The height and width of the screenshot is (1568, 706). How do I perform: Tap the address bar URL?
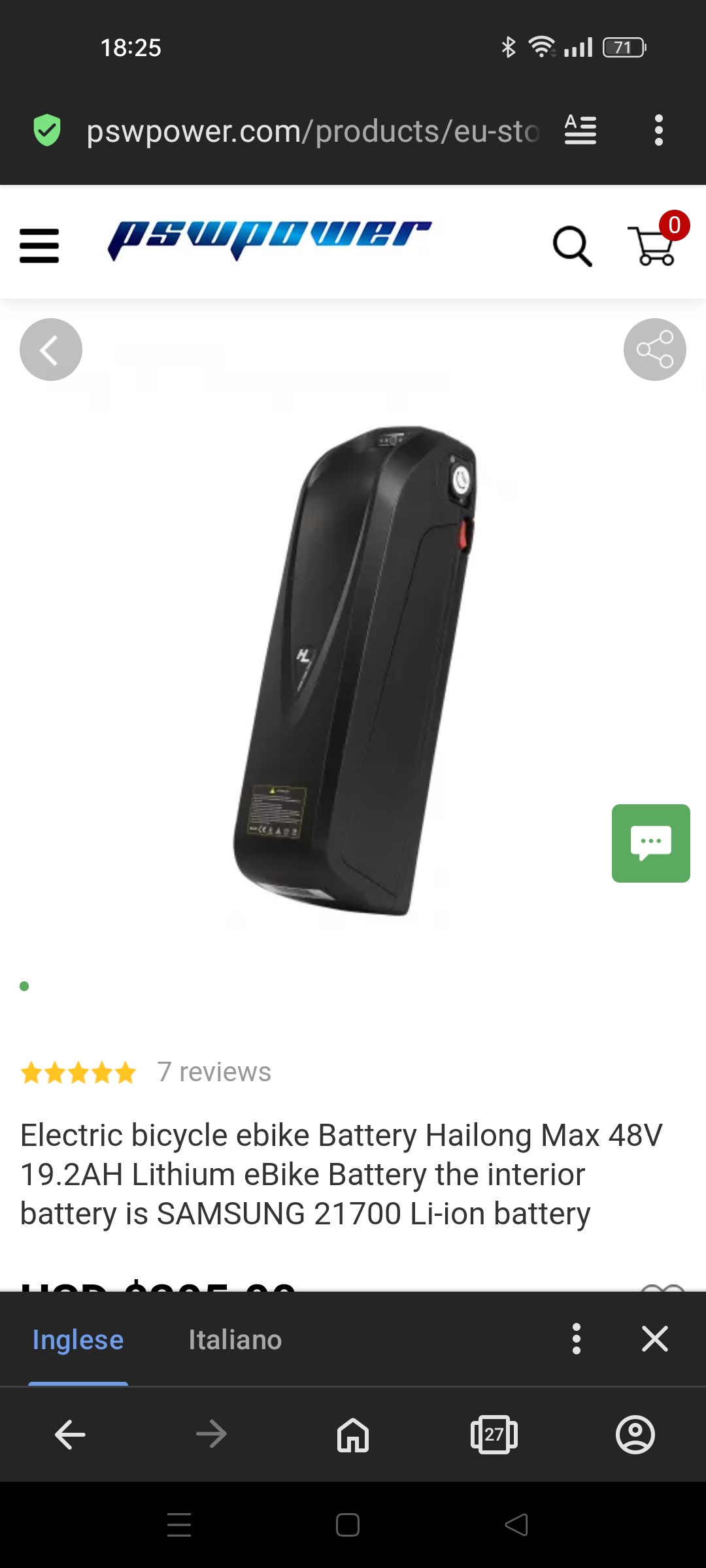[x=312, y=131]
